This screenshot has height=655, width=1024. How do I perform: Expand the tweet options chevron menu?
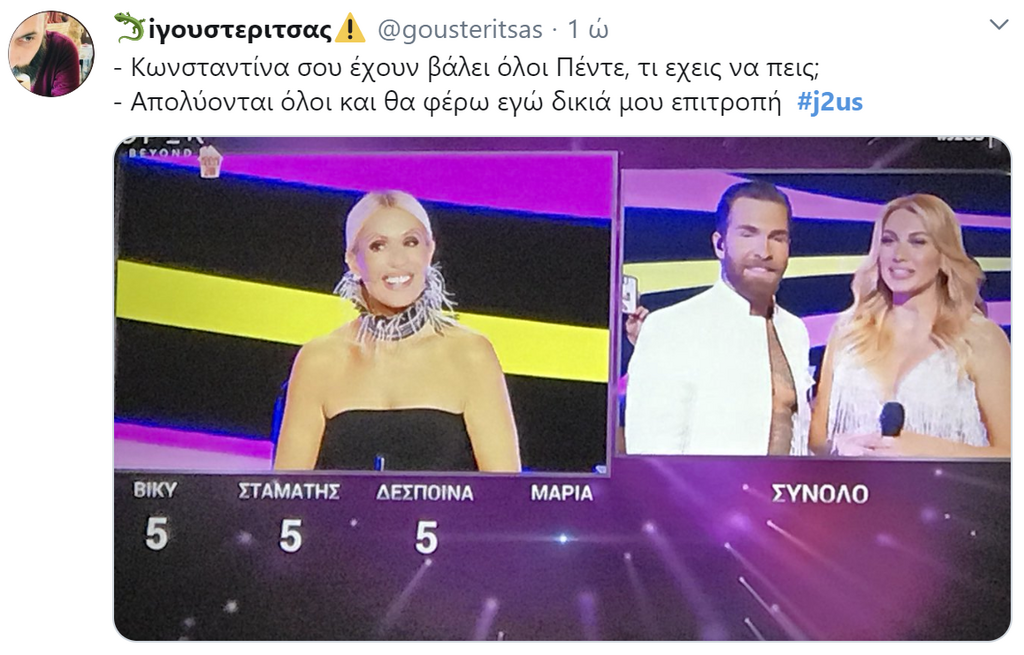(998, 25)
